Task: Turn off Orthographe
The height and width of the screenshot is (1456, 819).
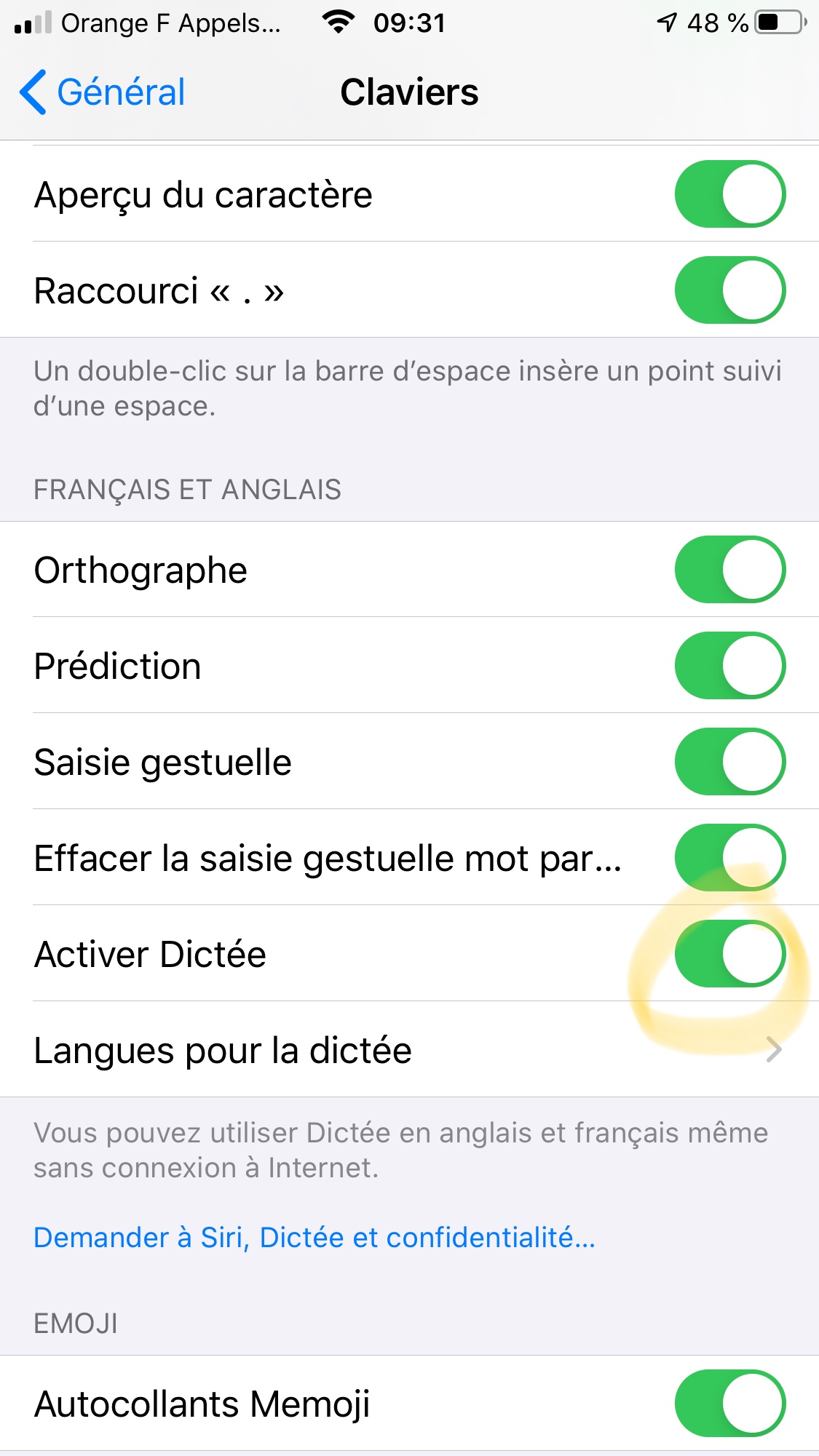Action: 729,570
